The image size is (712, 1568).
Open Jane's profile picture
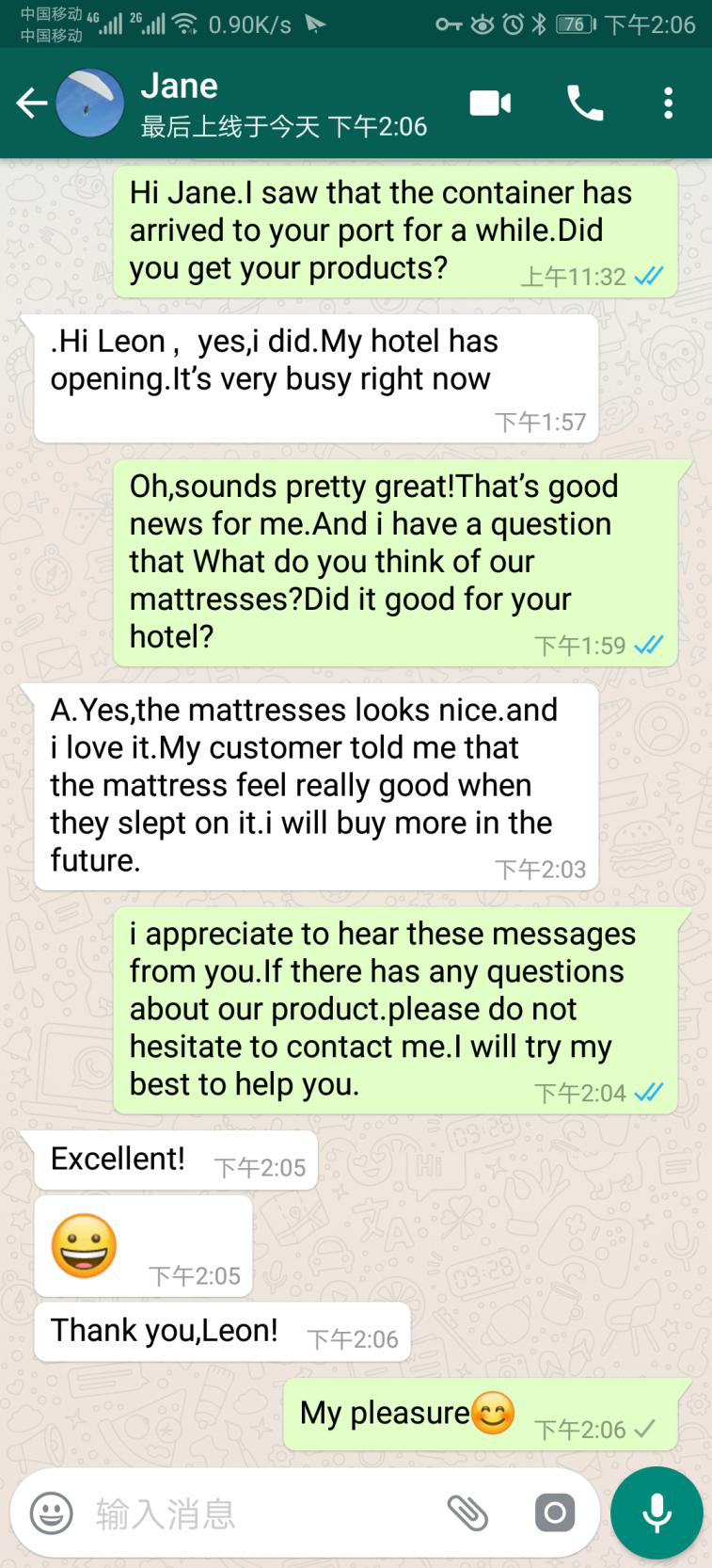(89, 103)
